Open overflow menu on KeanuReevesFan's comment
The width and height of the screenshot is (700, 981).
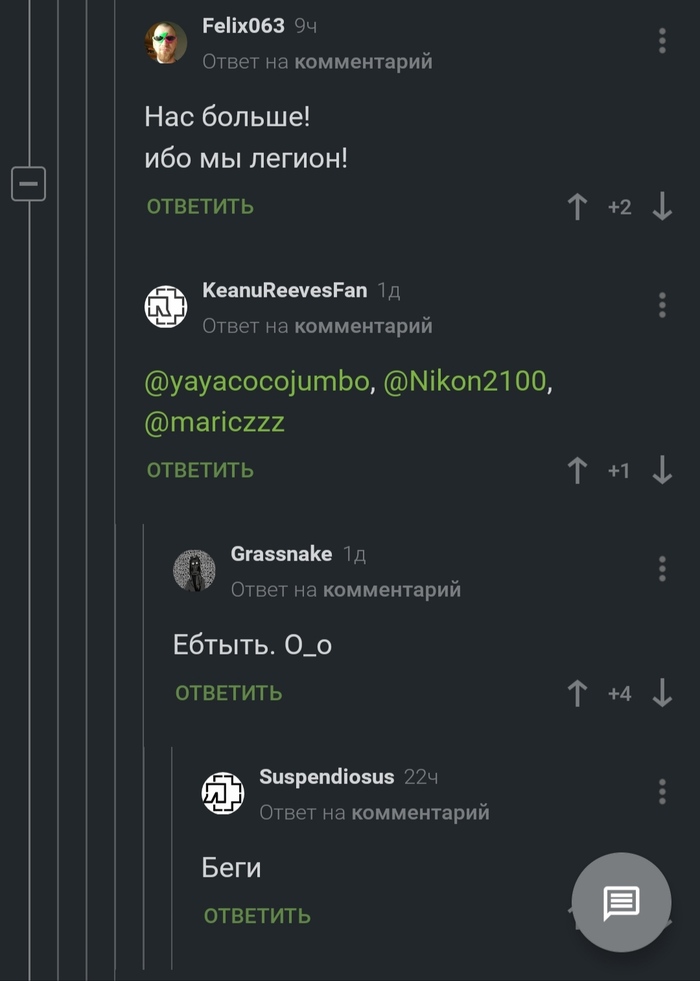pyautogui.click(x=662, y=305)
